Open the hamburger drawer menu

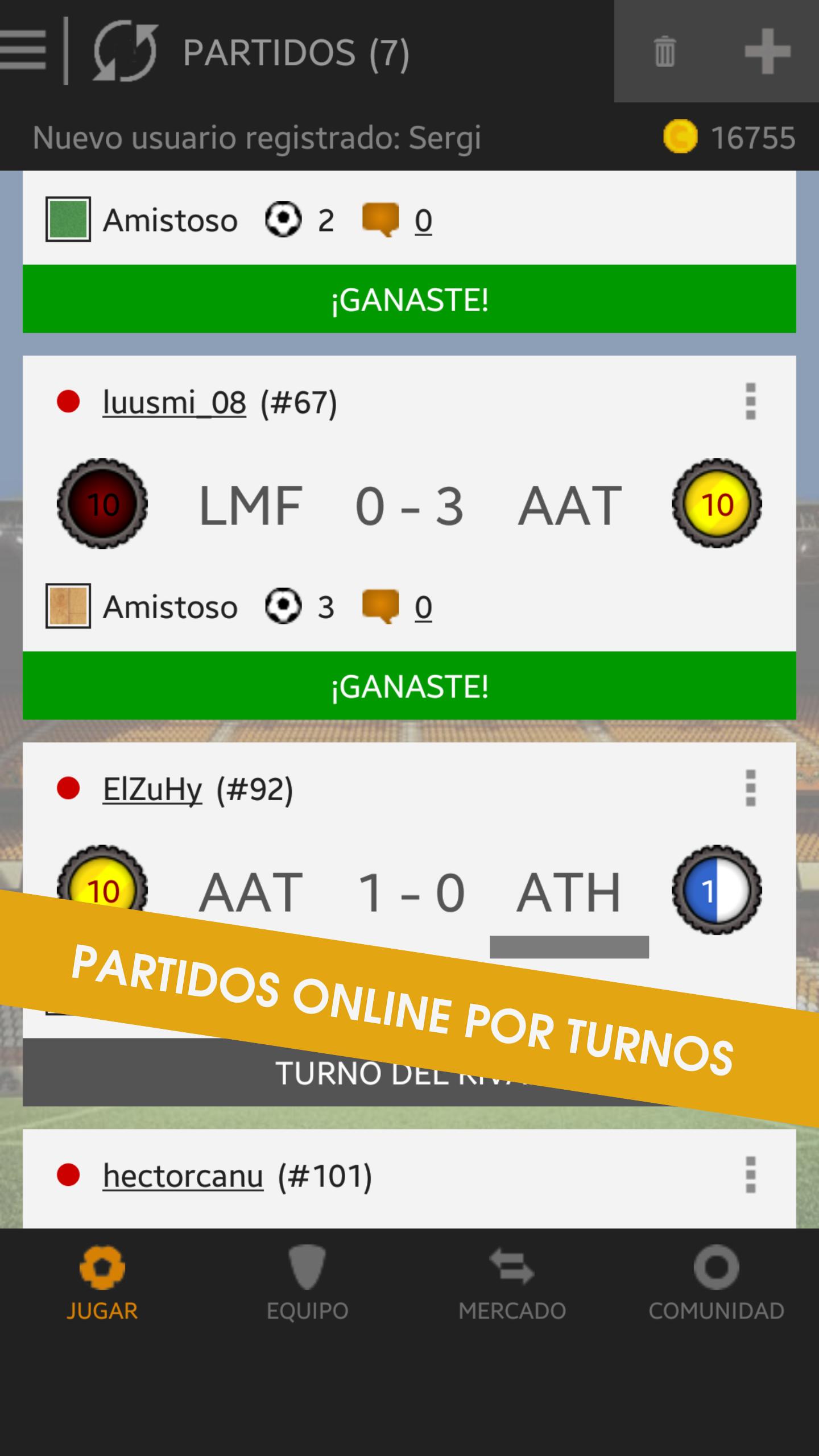(x=23, y=51)
